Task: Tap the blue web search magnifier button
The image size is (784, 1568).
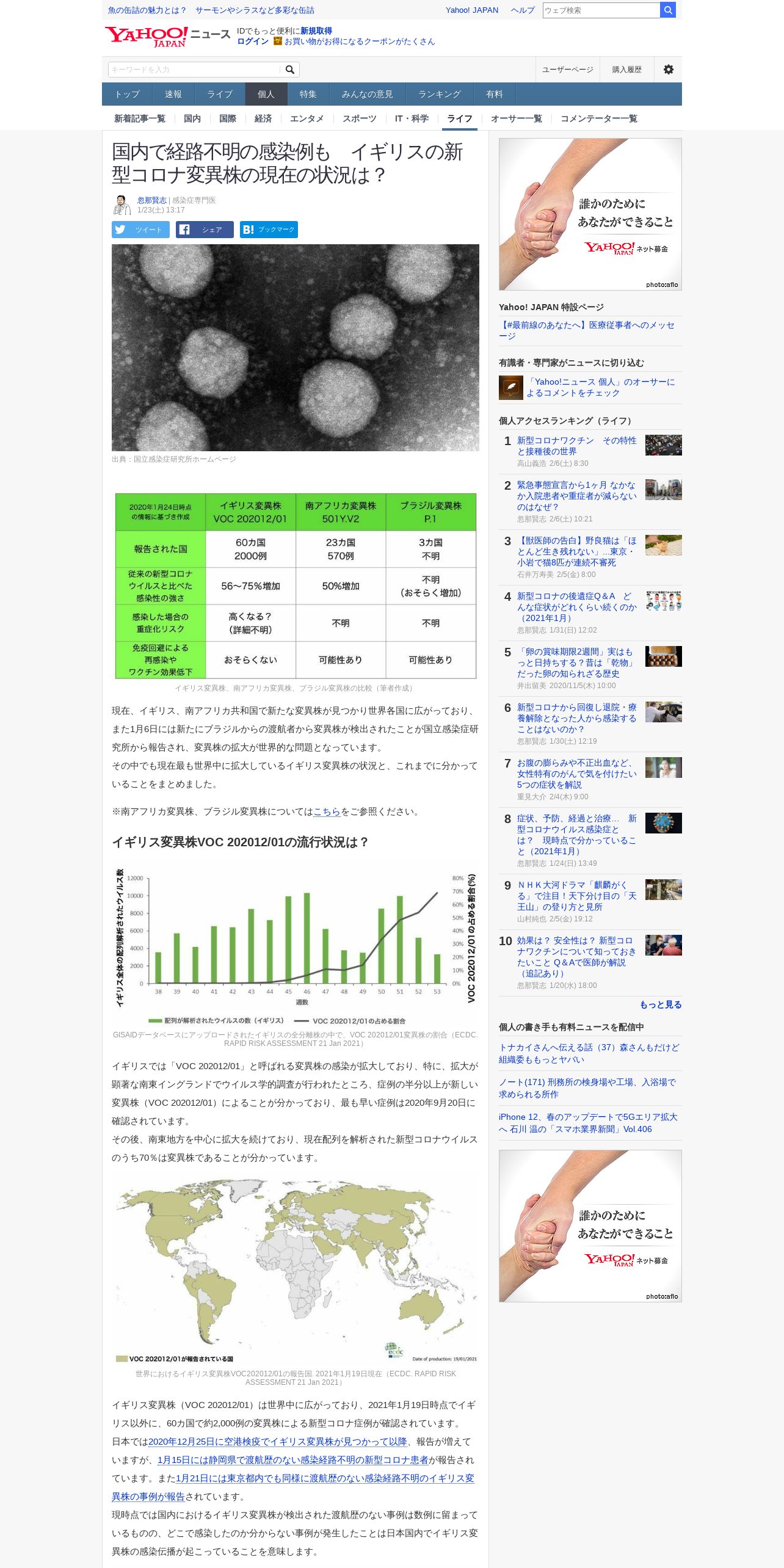Action: (x=668, y=10)
